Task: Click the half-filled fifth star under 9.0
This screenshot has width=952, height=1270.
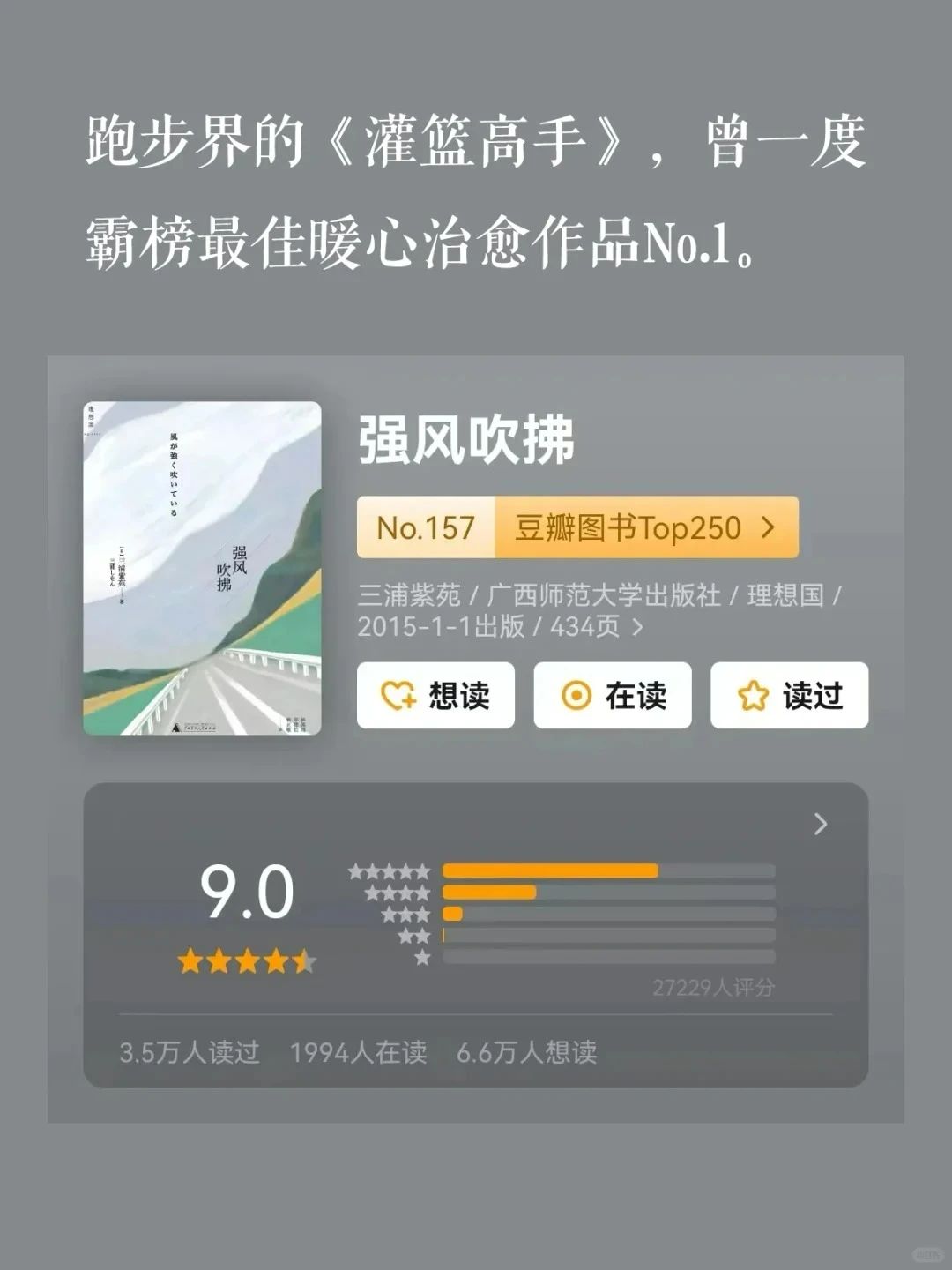Action: point(302,961)
